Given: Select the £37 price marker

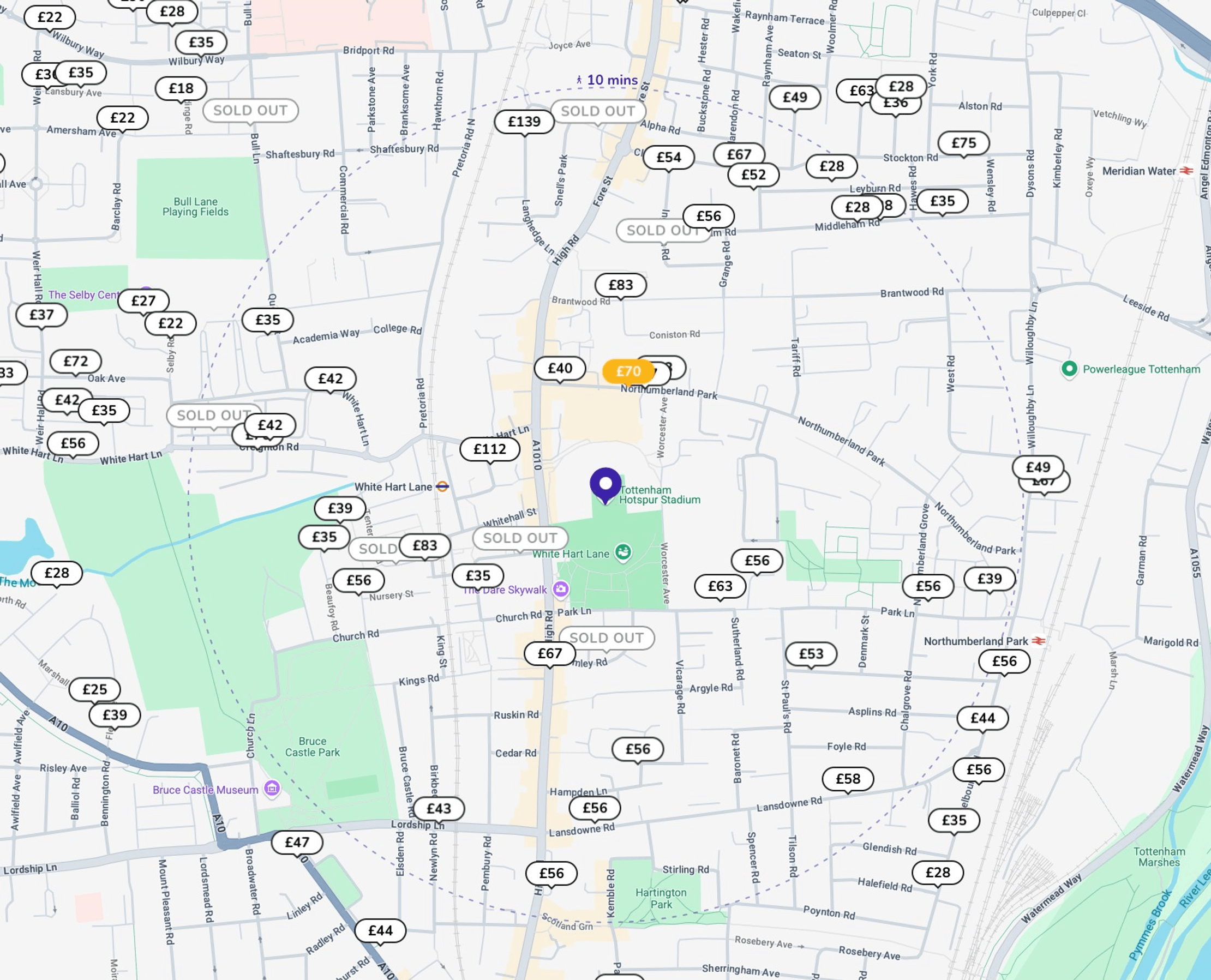Looking at the screenshot, I should tap(41, 315).
